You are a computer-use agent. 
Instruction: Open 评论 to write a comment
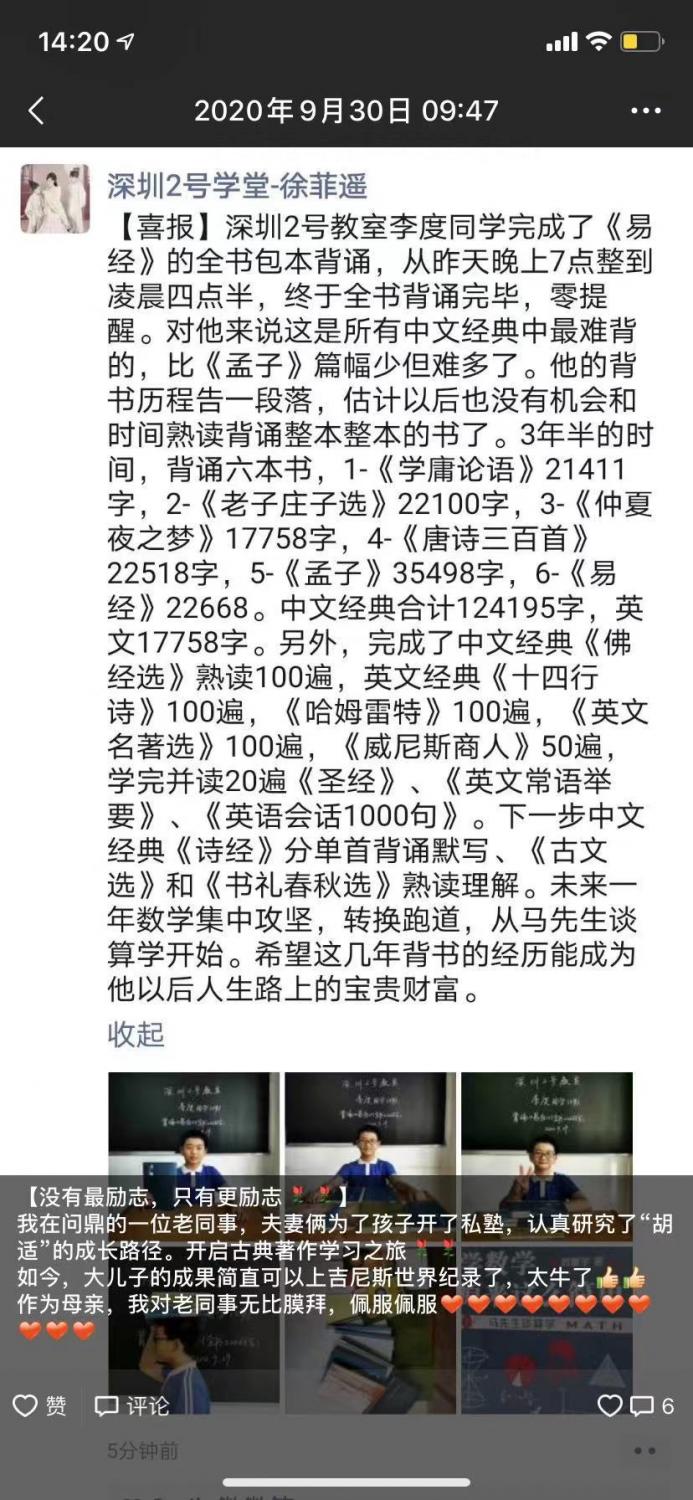click(x=132, y=1406)
